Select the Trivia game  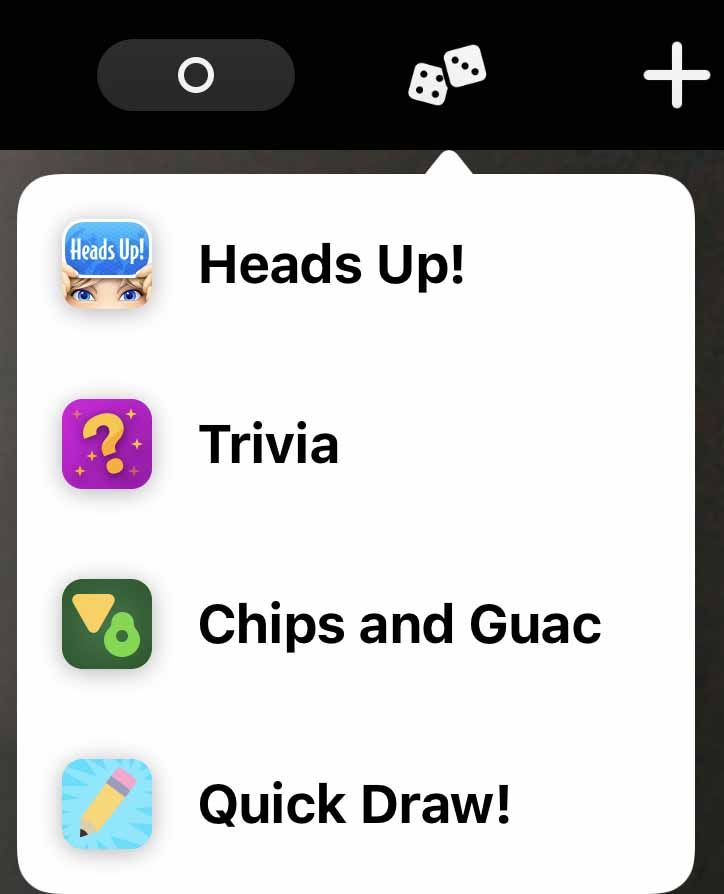pyautogui.click(x=268, y=445)
